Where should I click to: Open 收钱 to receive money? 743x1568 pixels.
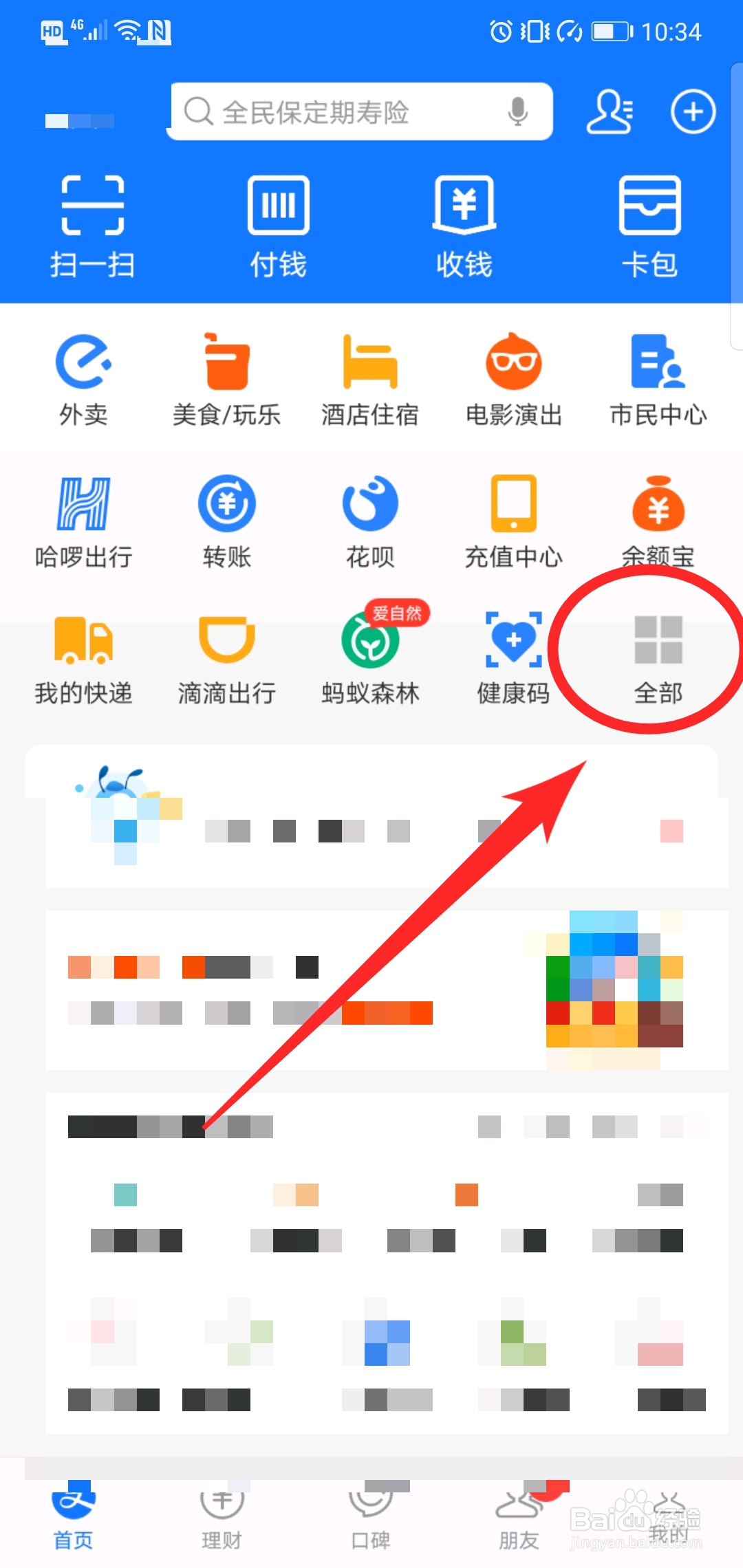point(463,227)
